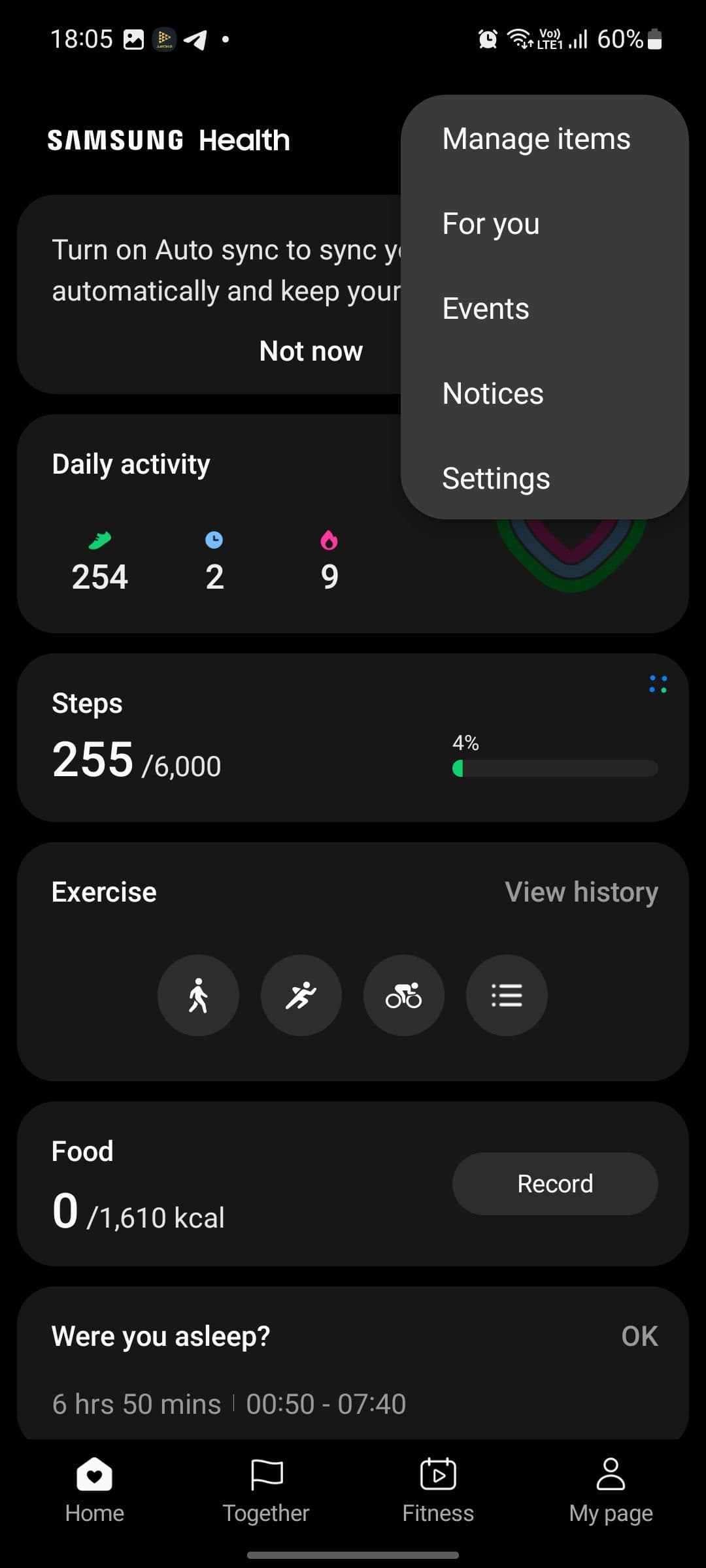Screen dimensions: 706x1568
Task: Start a cycling exercise
Action: coord(404,996)
